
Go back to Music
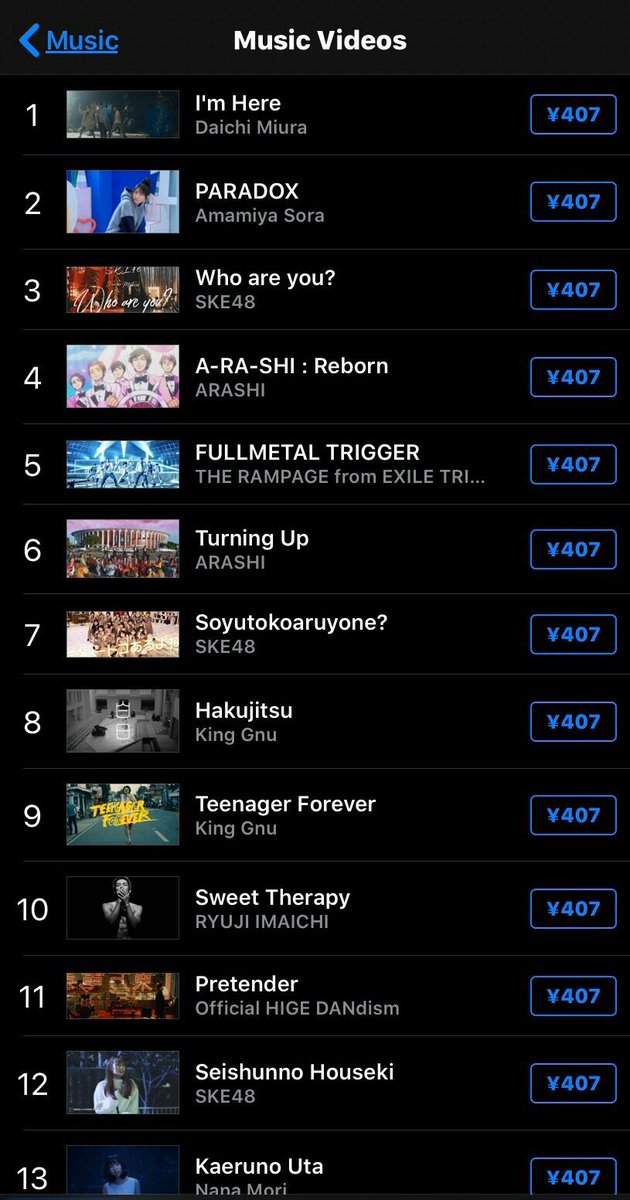click(x=68, y=41)
